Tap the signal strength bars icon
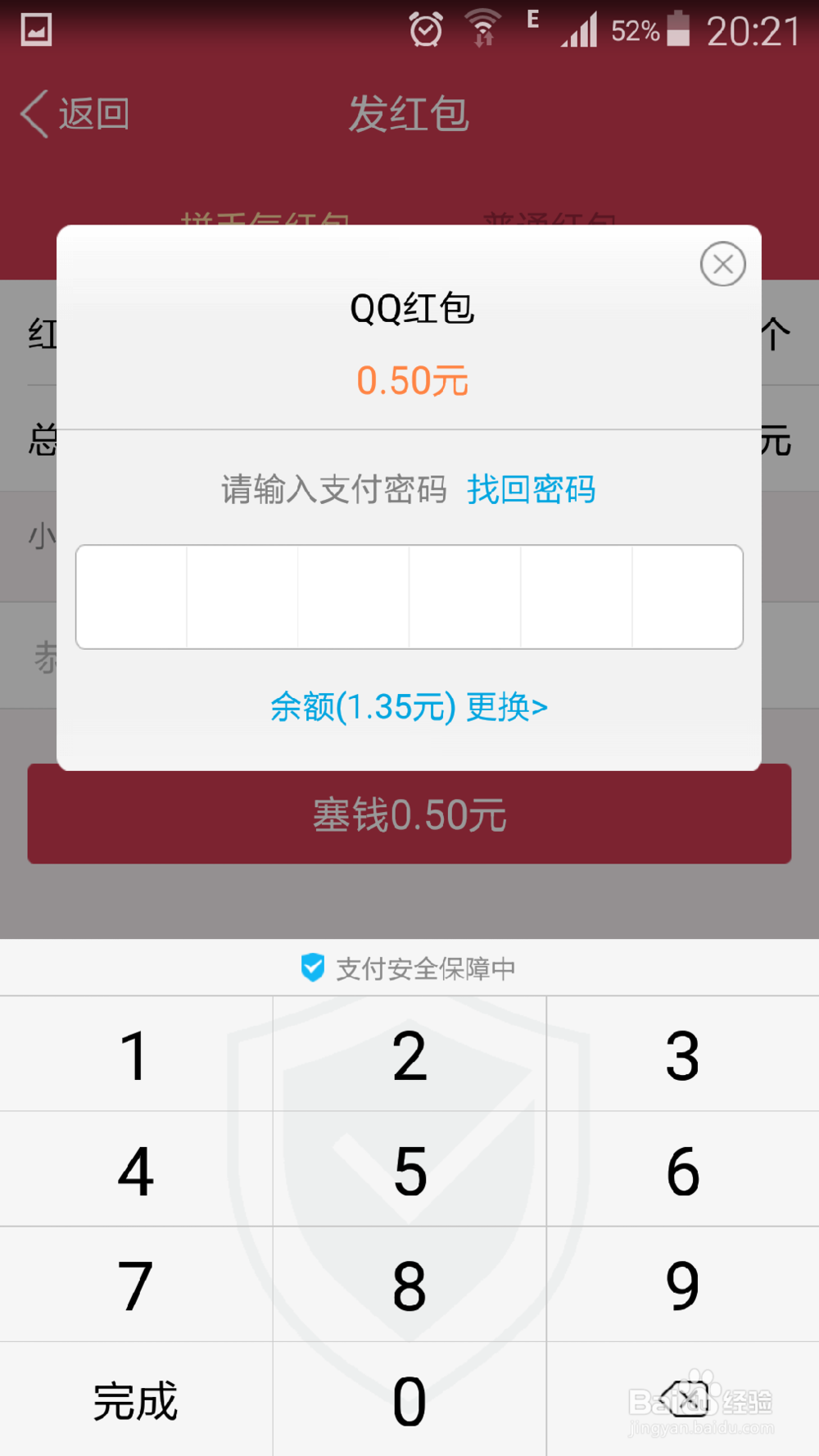819x1456 pixels. [581, 29]
